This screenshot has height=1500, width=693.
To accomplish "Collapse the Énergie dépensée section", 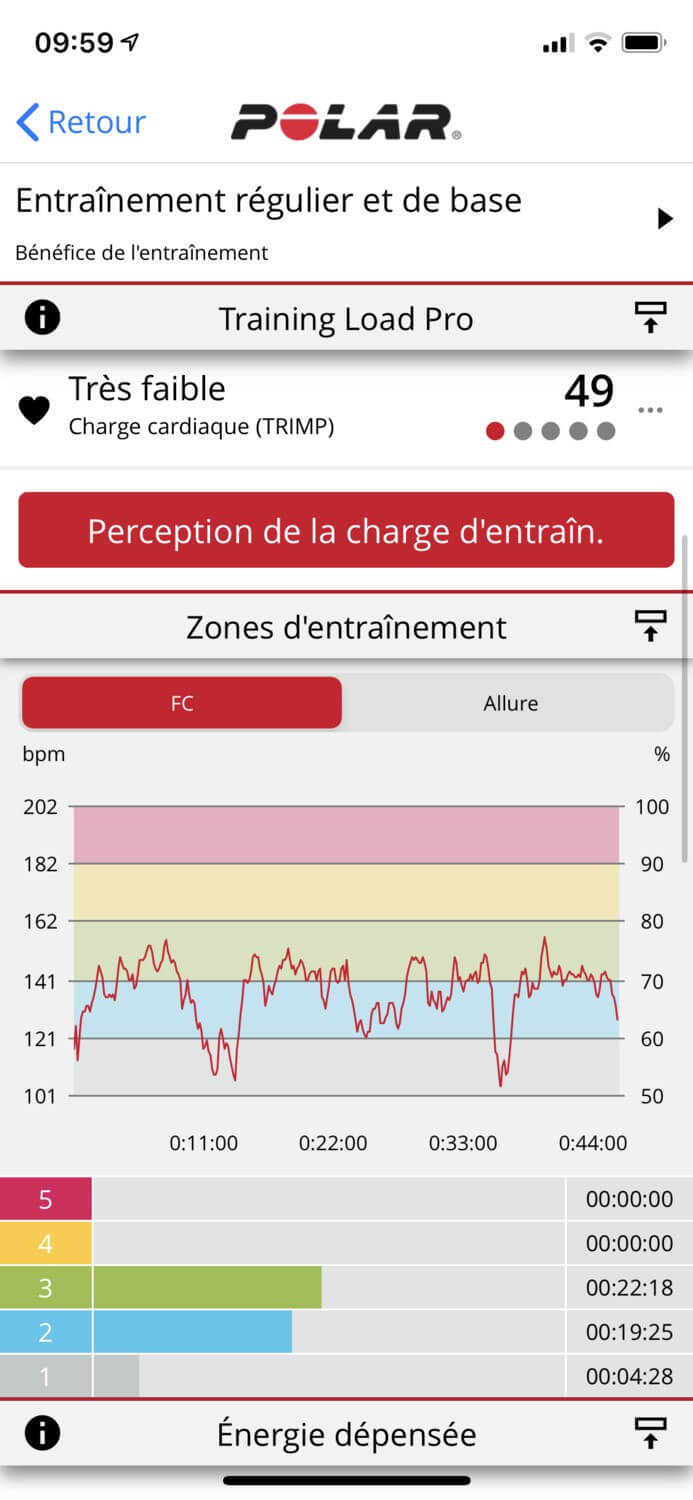I will pyautogui.click(x=651, y=1433).
